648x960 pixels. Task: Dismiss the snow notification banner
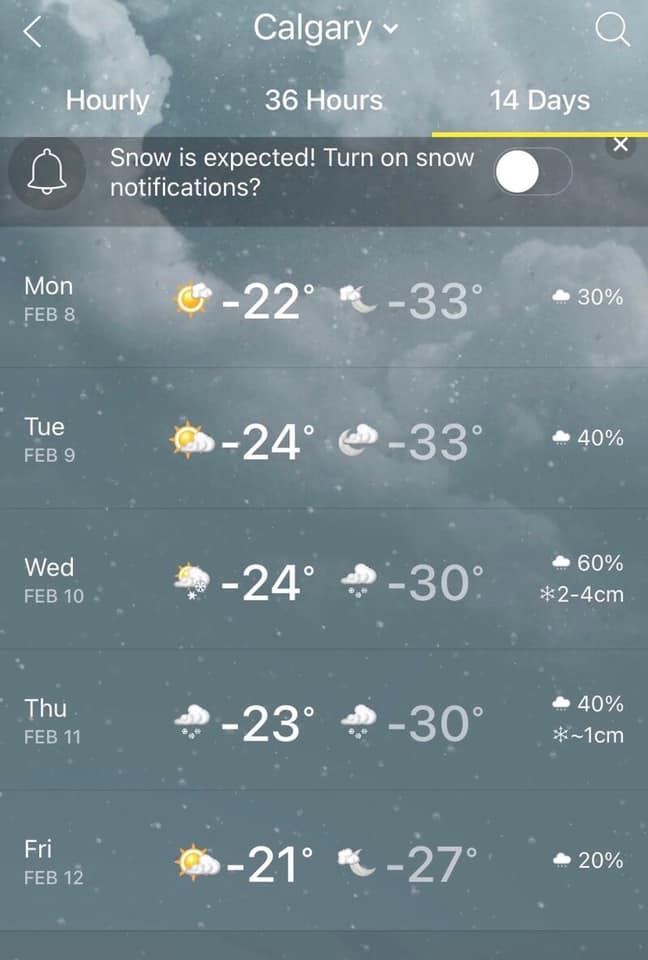621,146
